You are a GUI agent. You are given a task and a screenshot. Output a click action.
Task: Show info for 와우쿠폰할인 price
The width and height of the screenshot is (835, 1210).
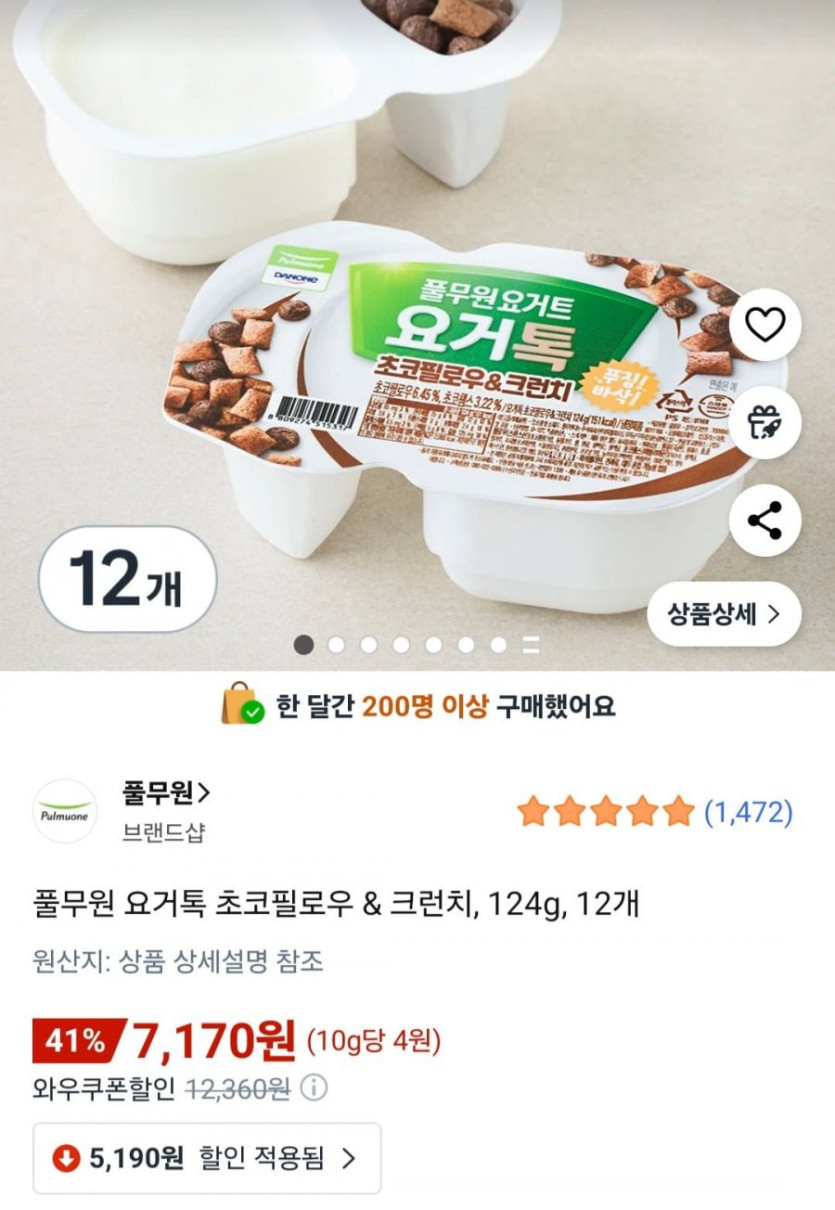314,1088
